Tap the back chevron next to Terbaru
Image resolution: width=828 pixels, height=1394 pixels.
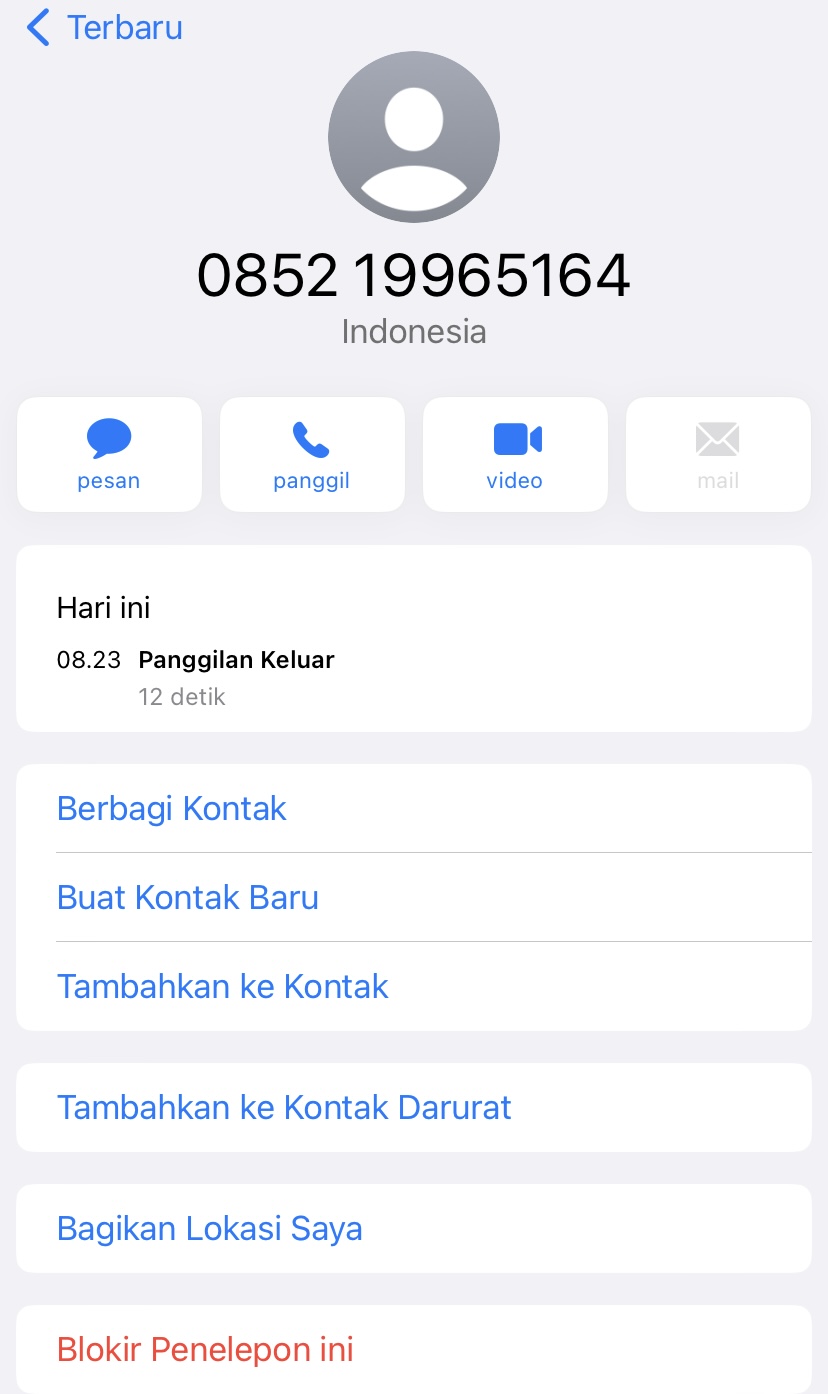click(x=37, y=27)
